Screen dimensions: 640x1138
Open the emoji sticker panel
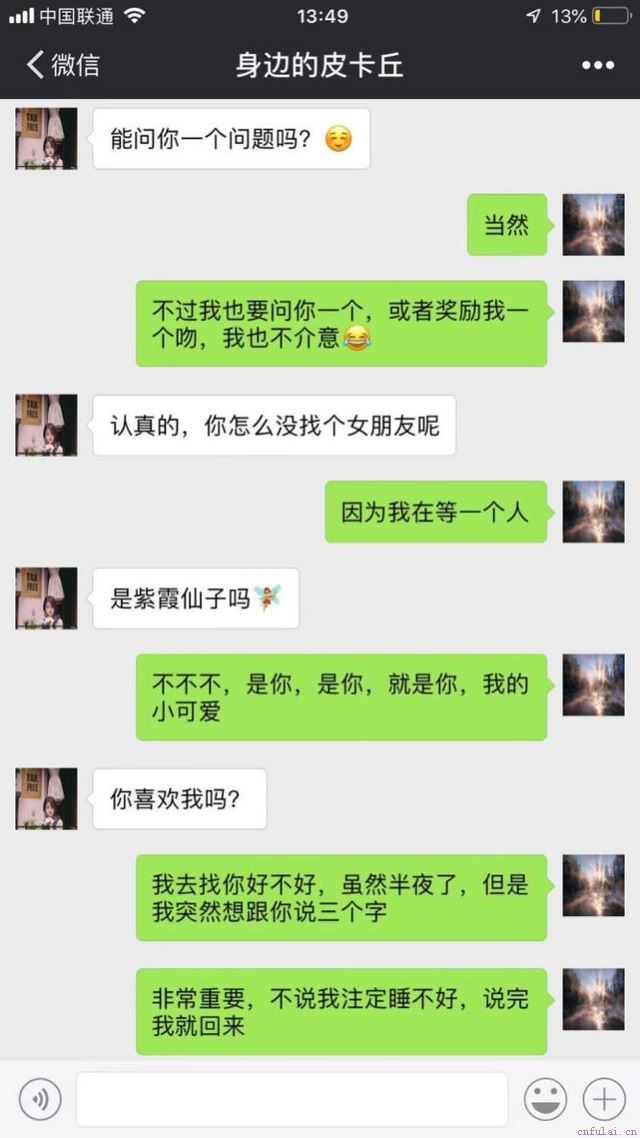[x=546, y=1099]
